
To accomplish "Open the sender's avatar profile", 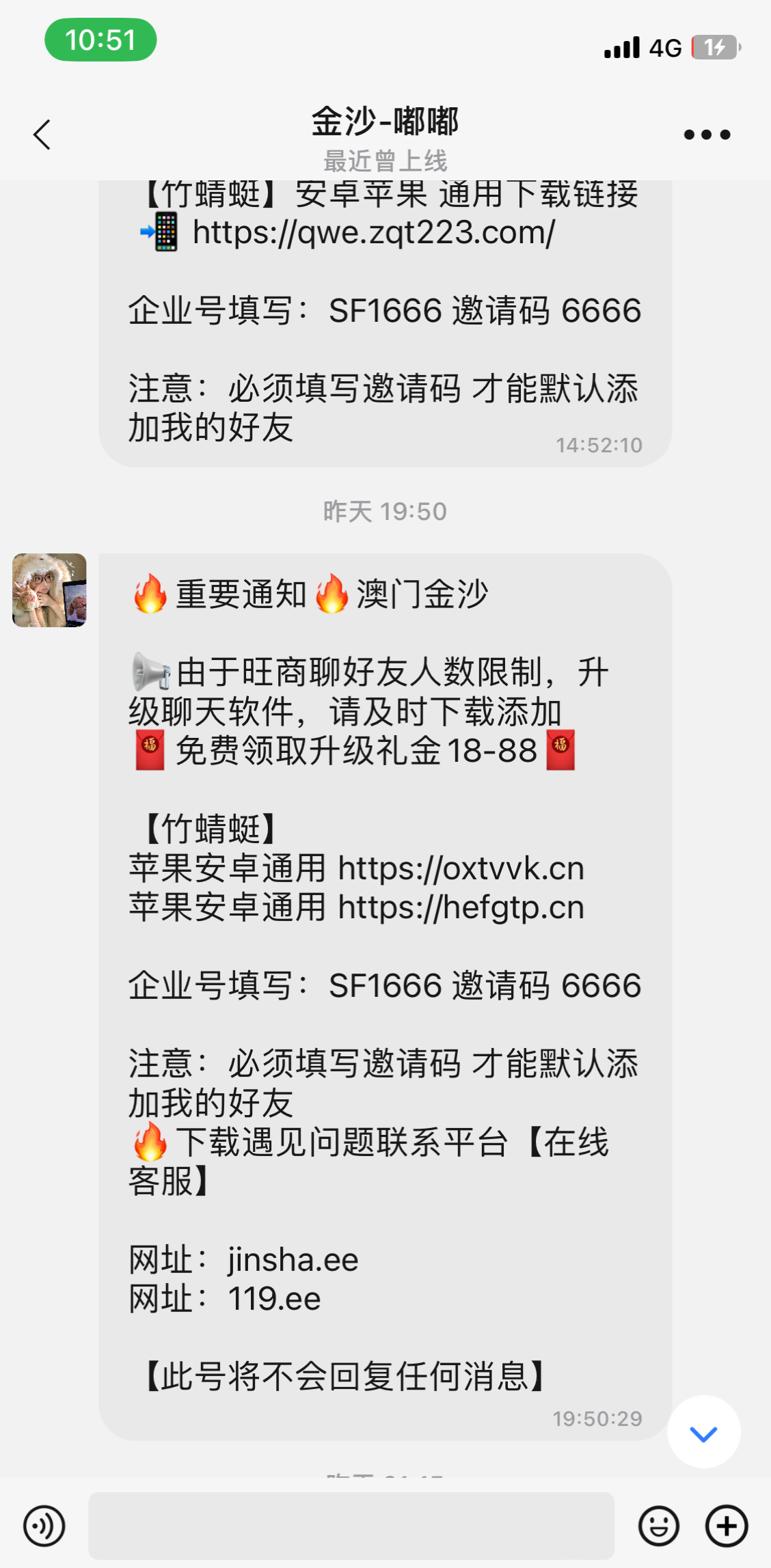I will (49, 590).
